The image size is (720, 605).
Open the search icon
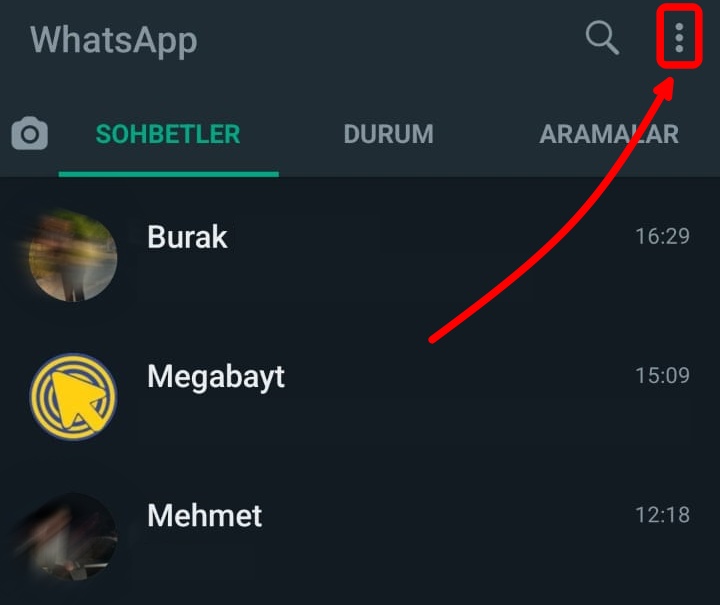point(602,39)
